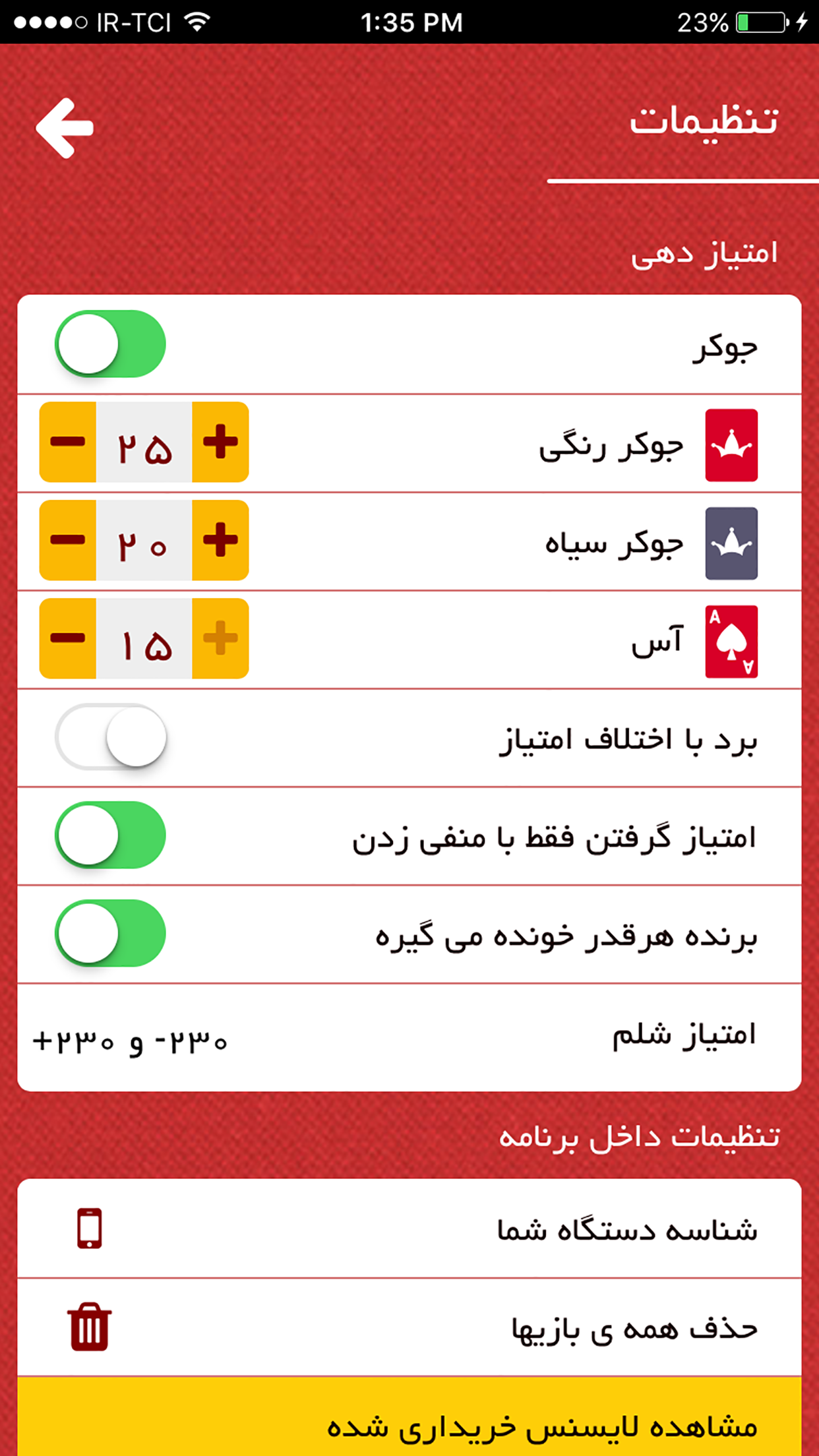Open the امتیاز شلم setting row
Viewport: 819px width, 1456px height.
[x=409, y=1037]
